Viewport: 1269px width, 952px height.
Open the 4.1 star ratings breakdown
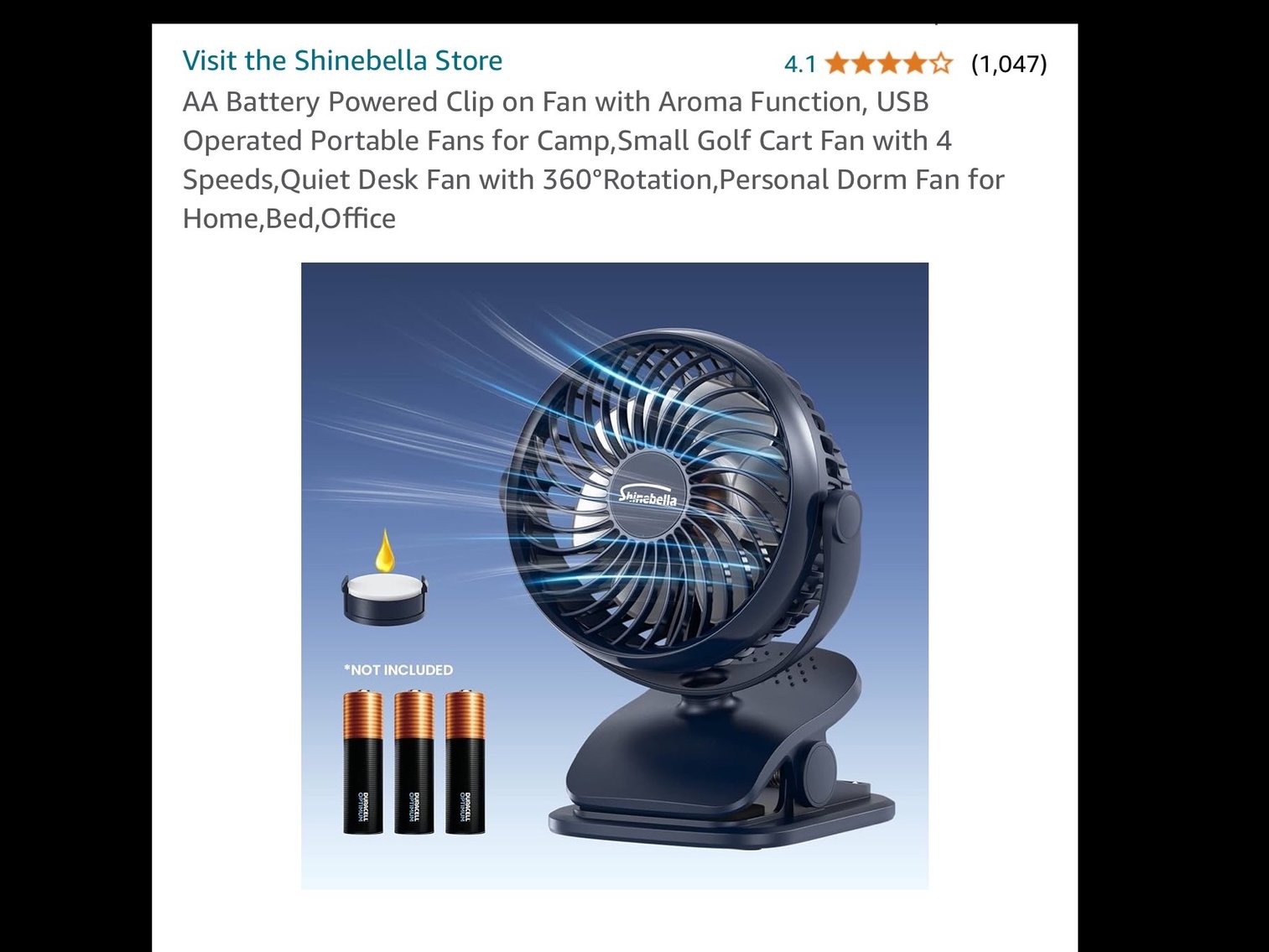[x=887, y=64]
